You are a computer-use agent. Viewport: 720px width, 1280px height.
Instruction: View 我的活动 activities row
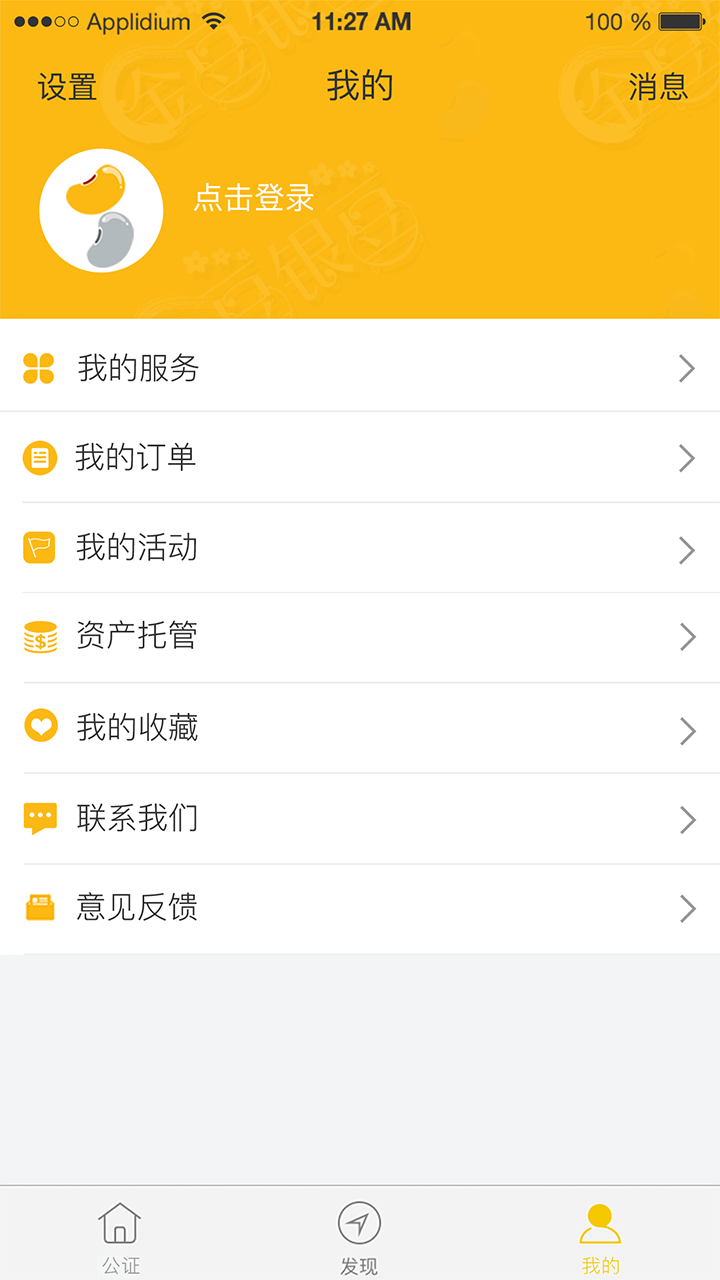tap(360, 548)
